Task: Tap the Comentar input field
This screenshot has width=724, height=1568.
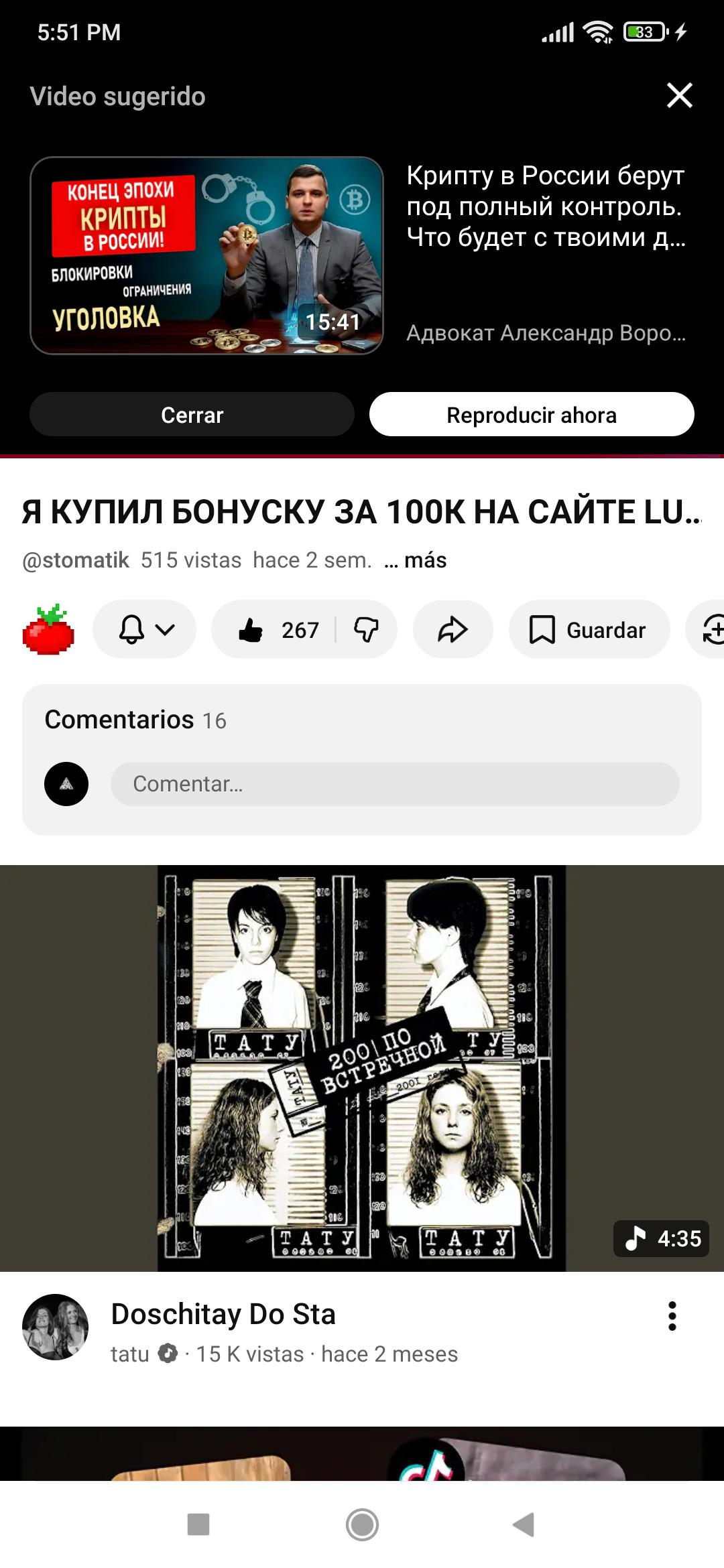Action: click(395, 784)
